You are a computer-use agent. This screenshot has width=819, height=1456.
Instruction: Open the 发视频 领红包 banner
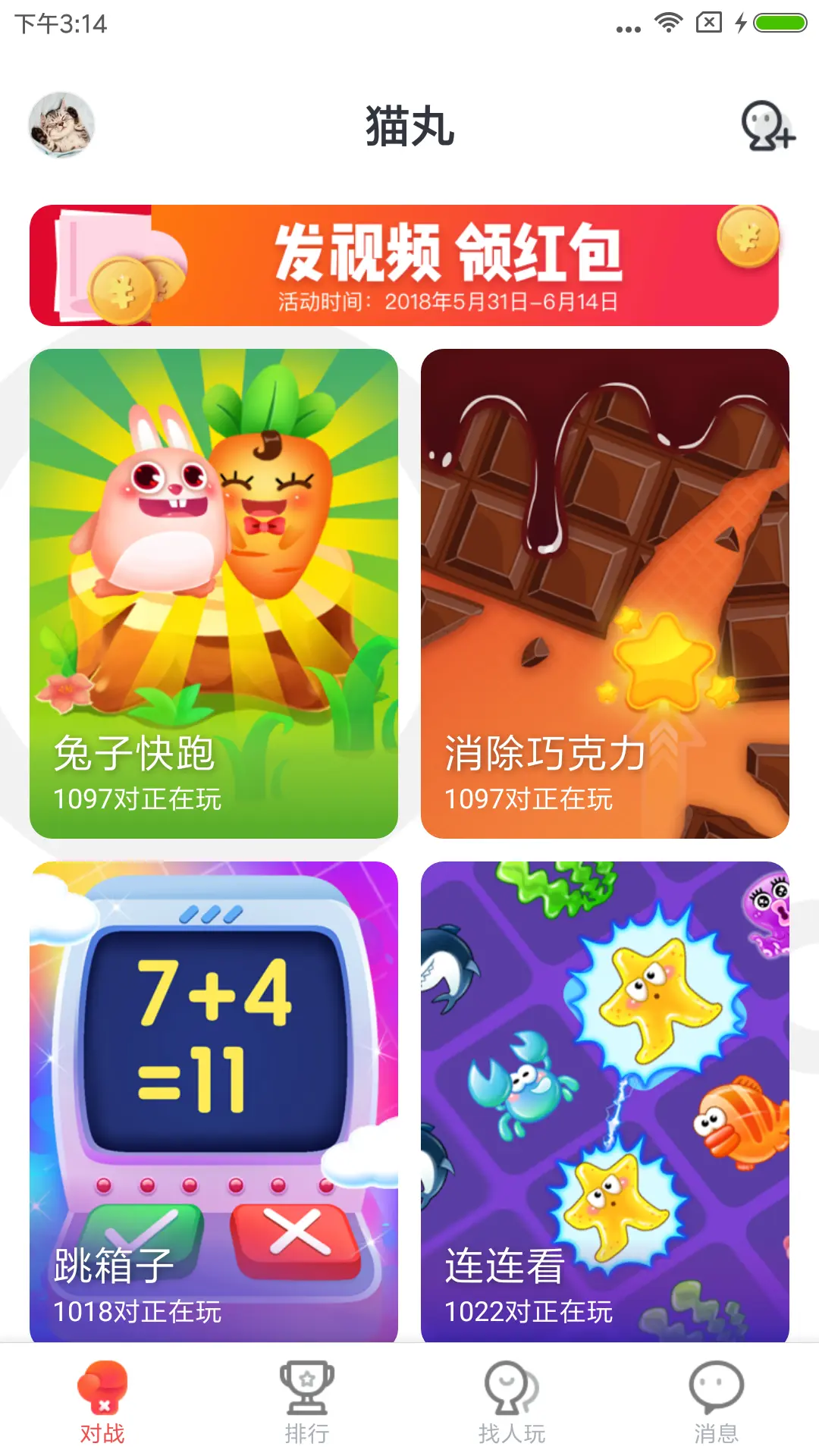404,265
